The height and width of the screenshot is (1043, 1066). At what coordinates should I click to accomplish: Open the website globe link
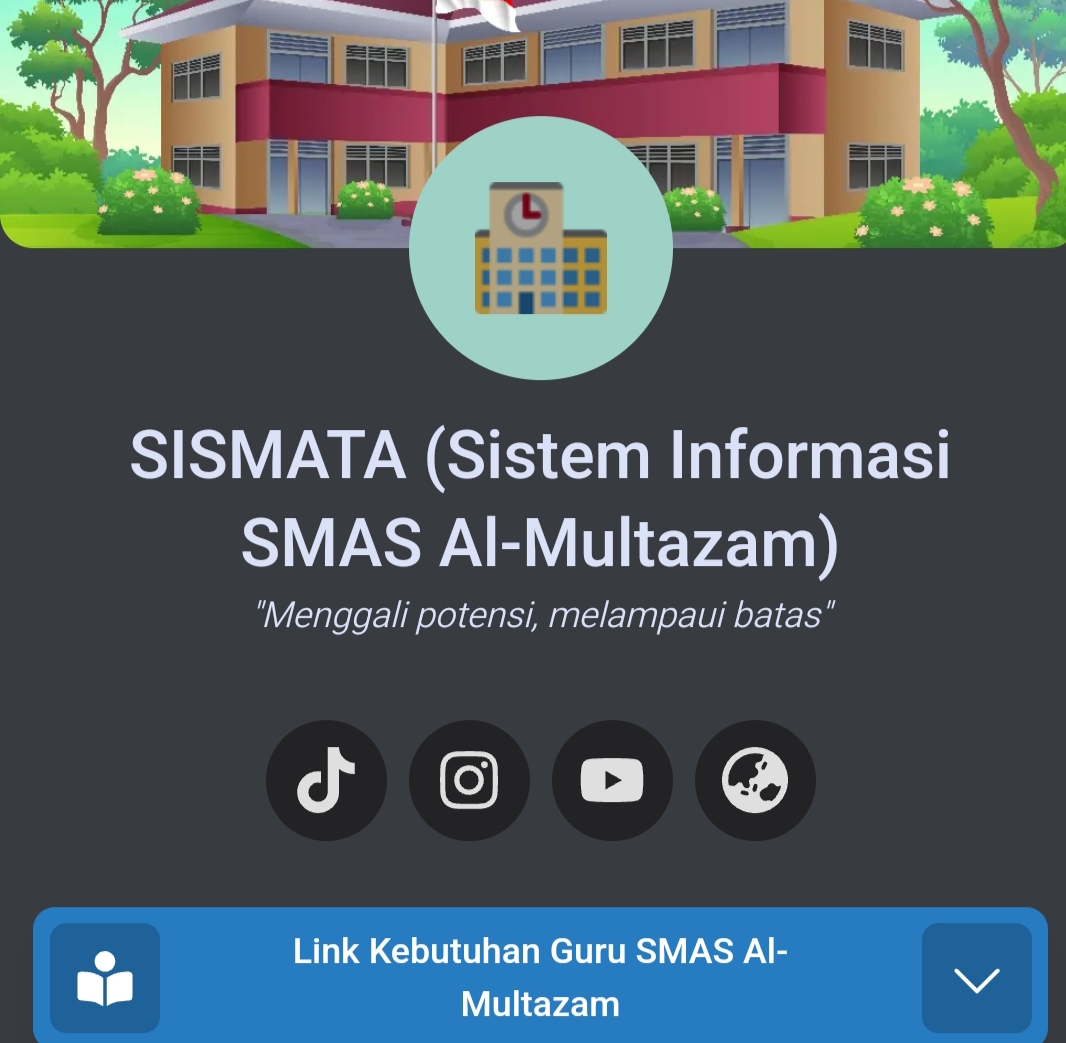point(755,780)
